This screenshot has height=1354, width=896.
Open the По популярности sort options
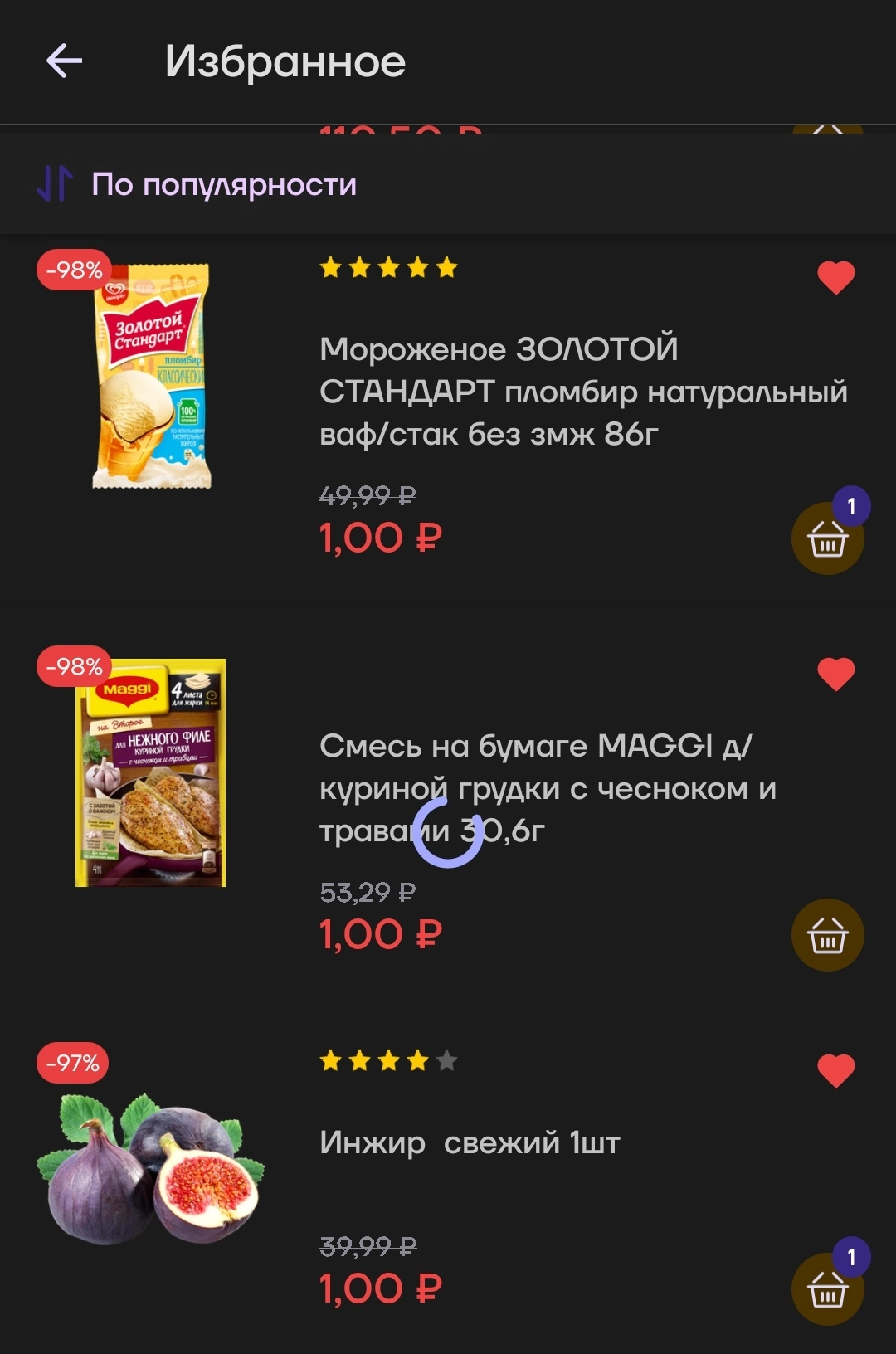click(x=197, y=184)
